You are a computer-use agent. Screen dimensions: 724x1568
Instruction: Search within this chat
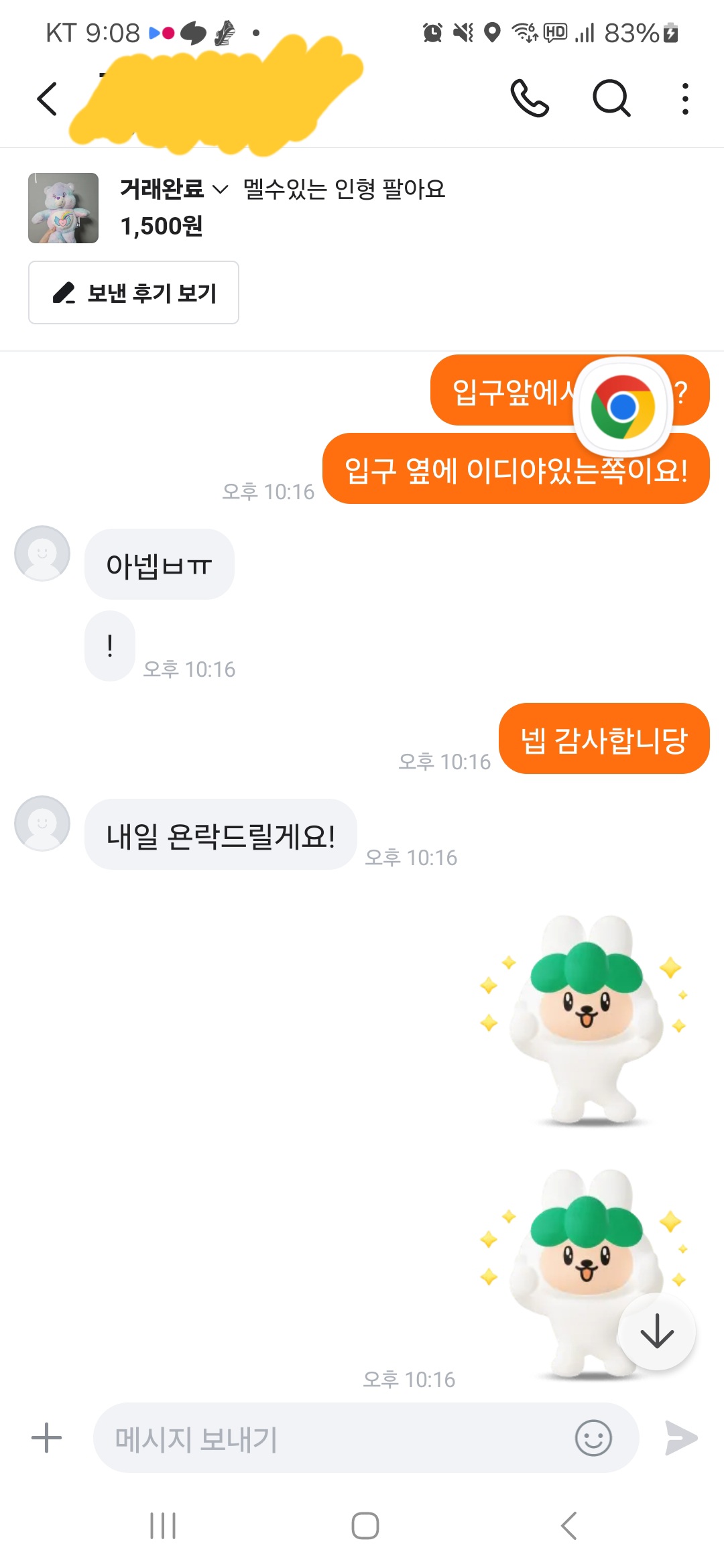pos(611,99)
